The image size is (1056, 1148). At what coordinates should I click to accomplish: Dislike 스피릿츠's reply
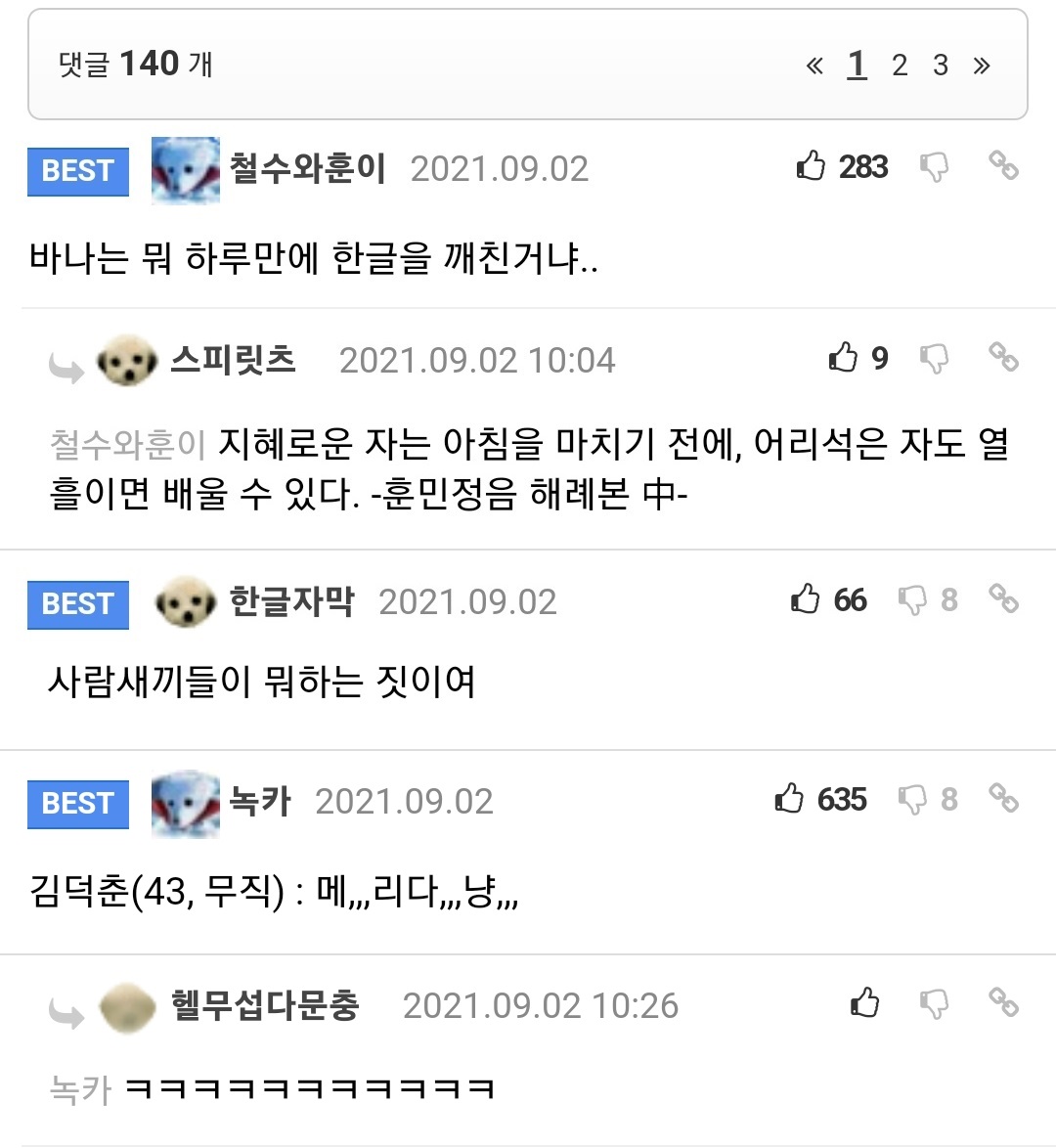pyautogui.click(x=935, y=358)
